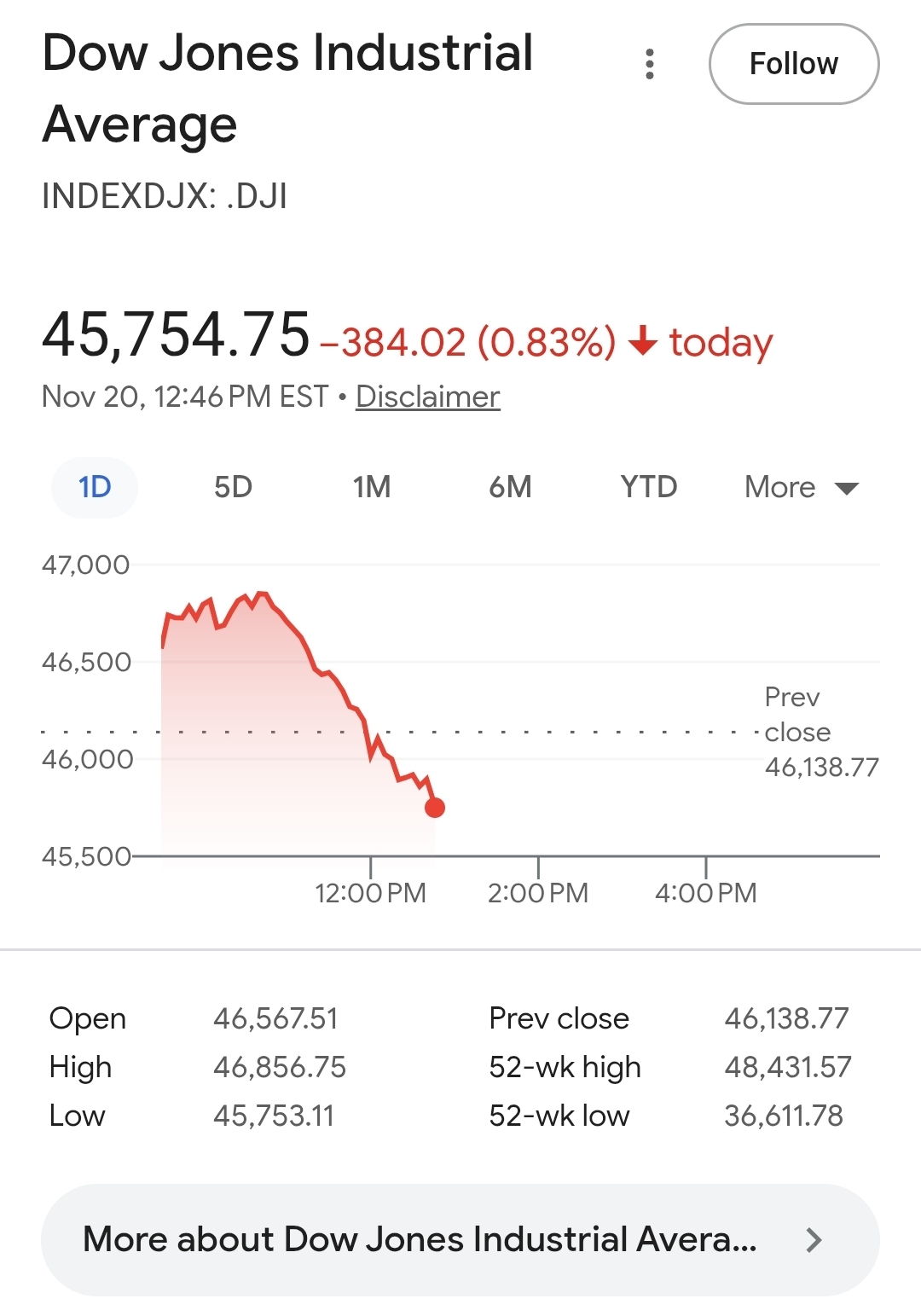
Task: Open the three-dot overflow menu
Action: click(x=650, y=64)
